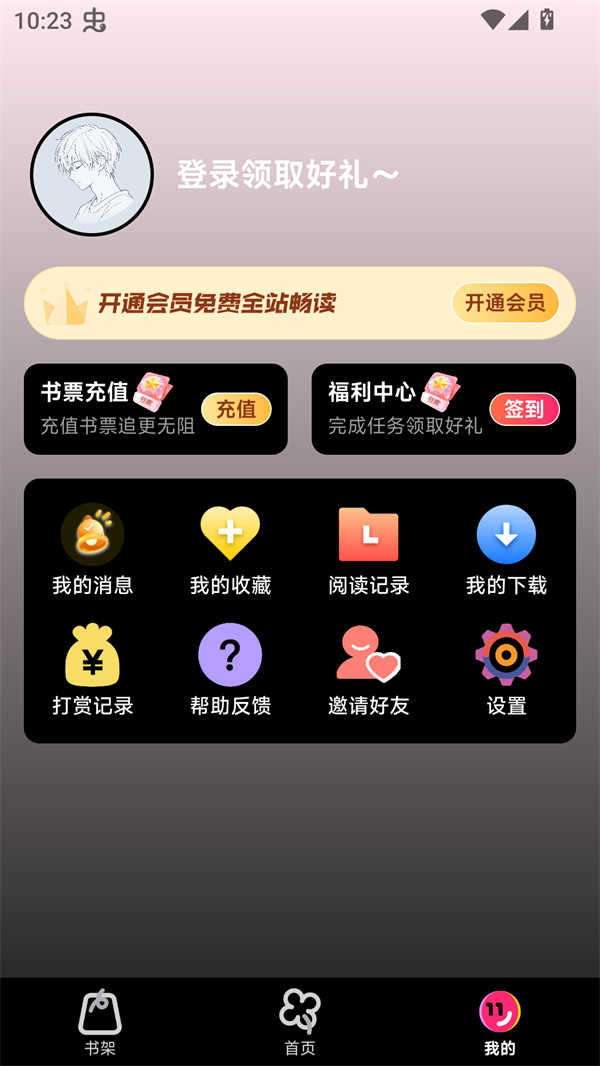The height and width of the screenshot is (1066, 600).
Task: Open 我的收藏 favorites
Action: coord(230,550)
